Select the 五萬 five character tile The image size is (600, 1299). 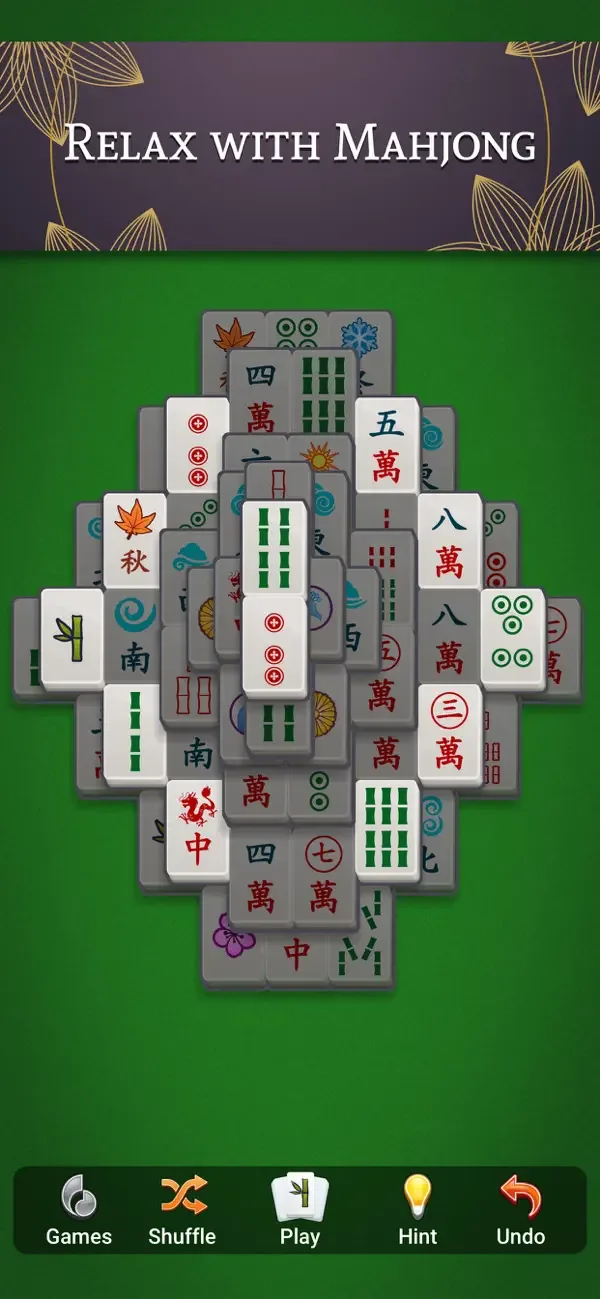click(387, 445)
